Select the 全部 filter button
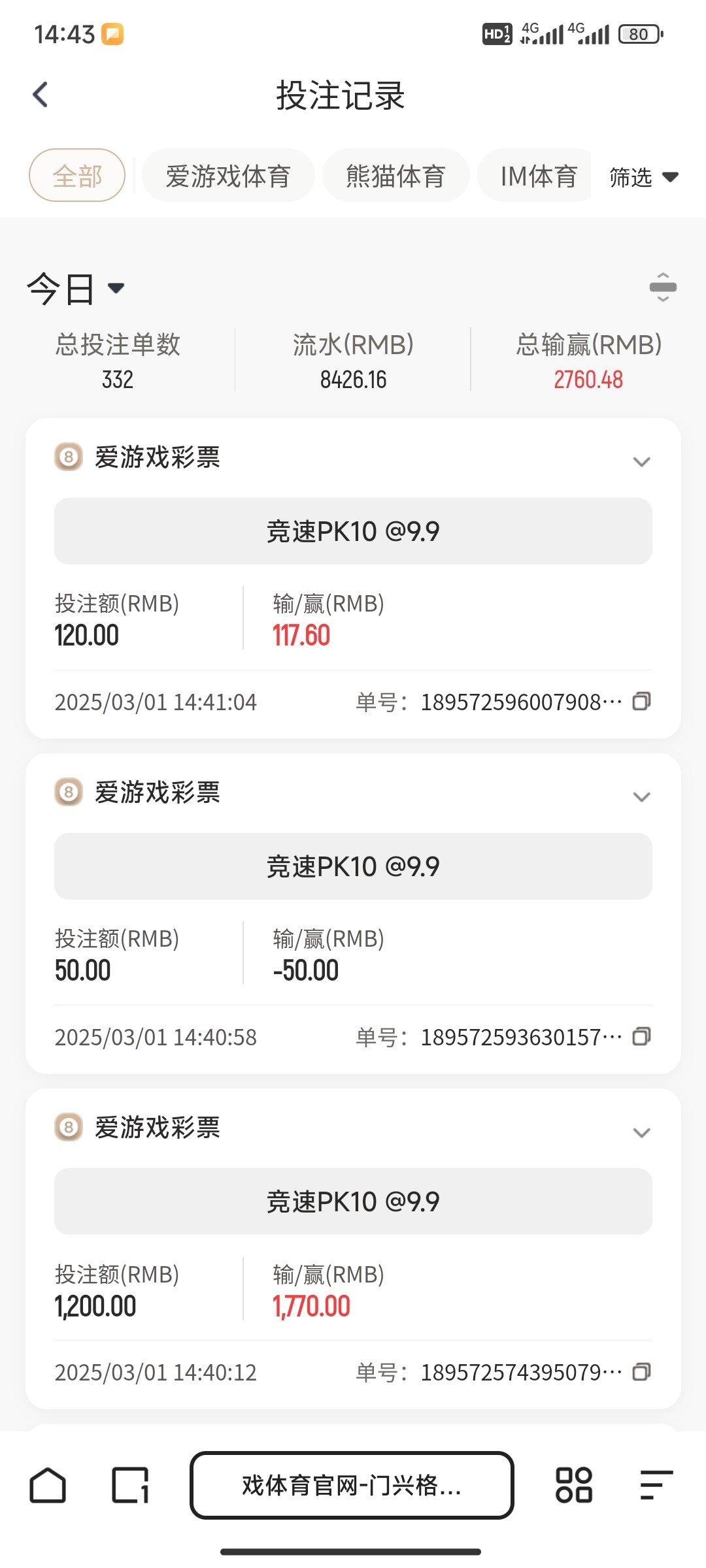Image resolution: width=706 pixels, height=1568 pixels. (76, 175)
